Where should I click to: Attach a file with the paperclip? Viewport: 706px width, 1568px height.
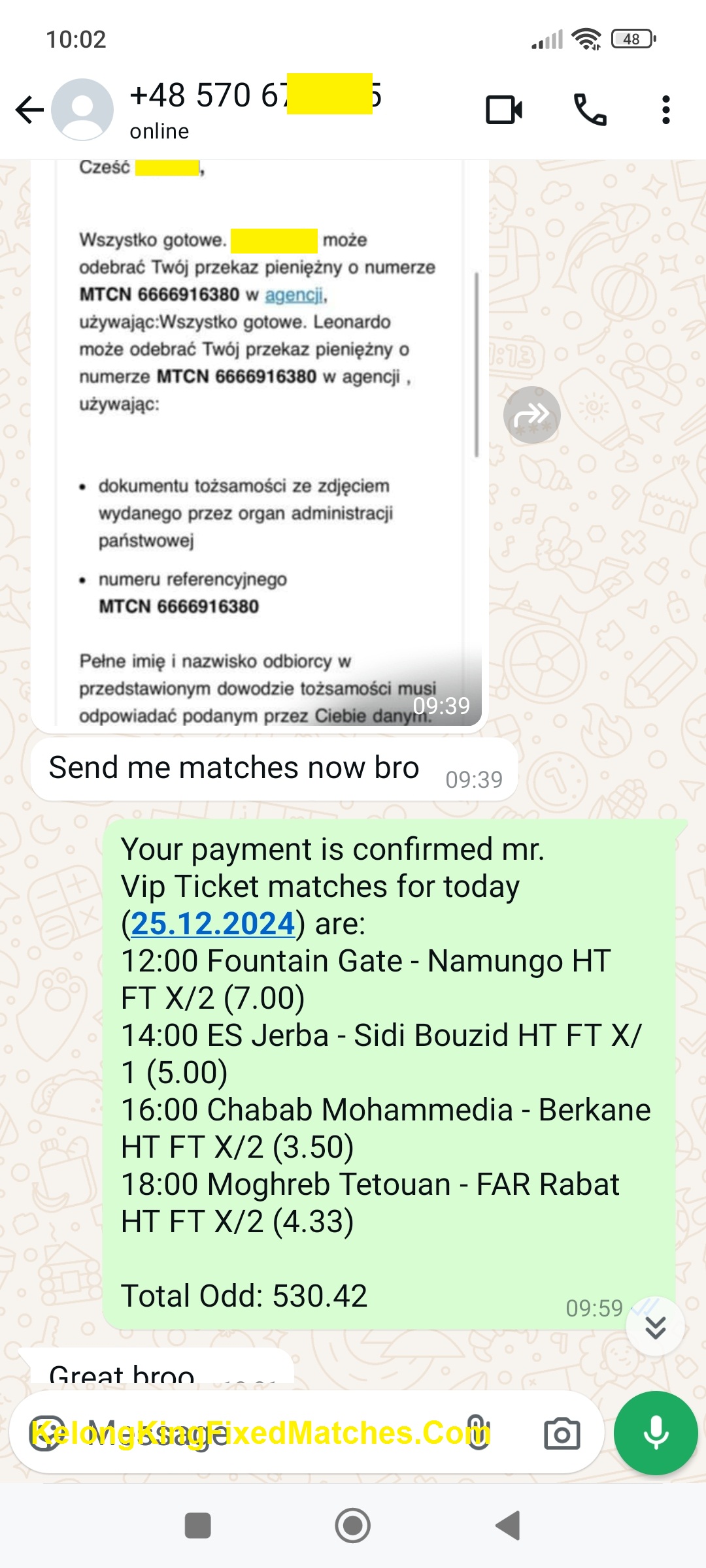pyautogui.click(x=478, y=1433)
